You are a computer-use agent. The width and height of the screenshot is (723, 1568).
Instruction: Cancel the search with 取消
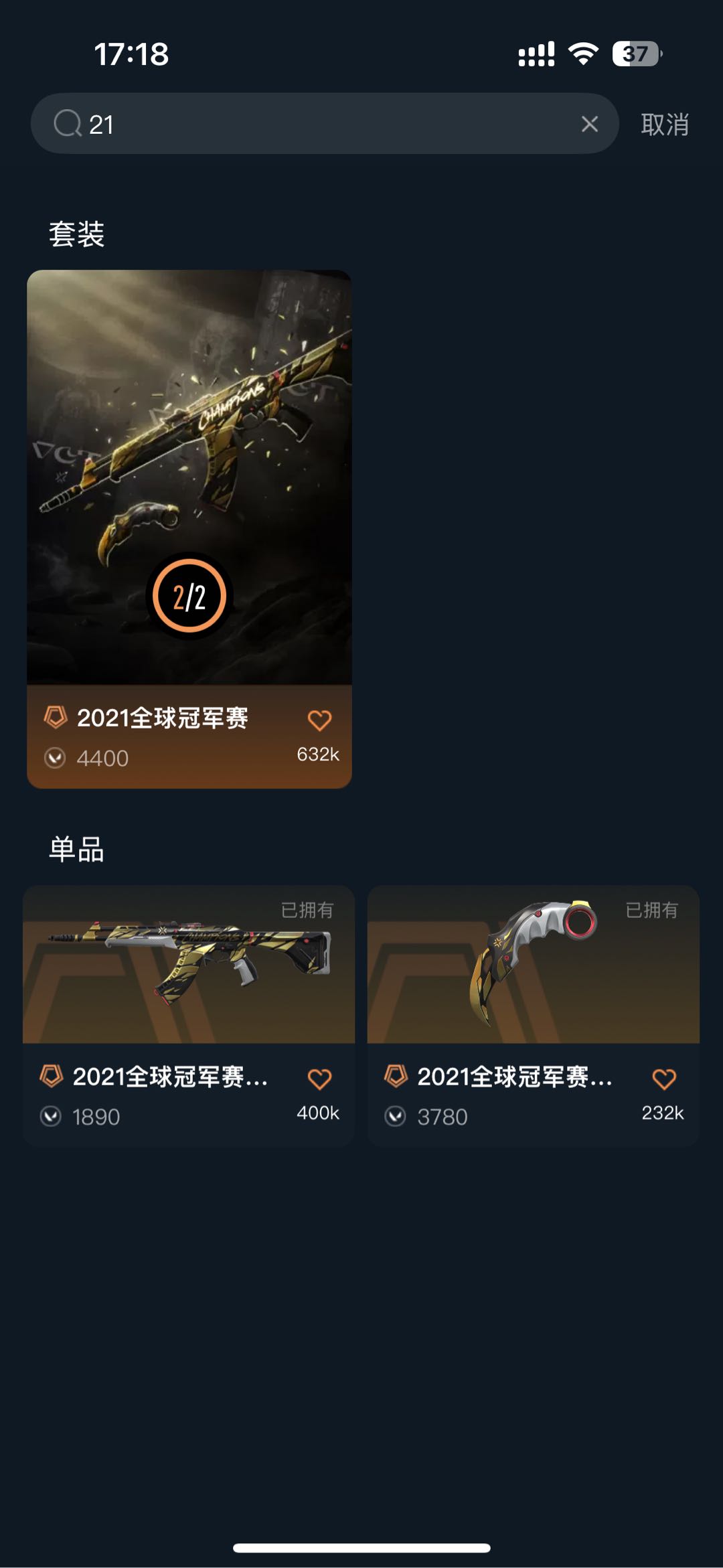click(x=664, y=125)
